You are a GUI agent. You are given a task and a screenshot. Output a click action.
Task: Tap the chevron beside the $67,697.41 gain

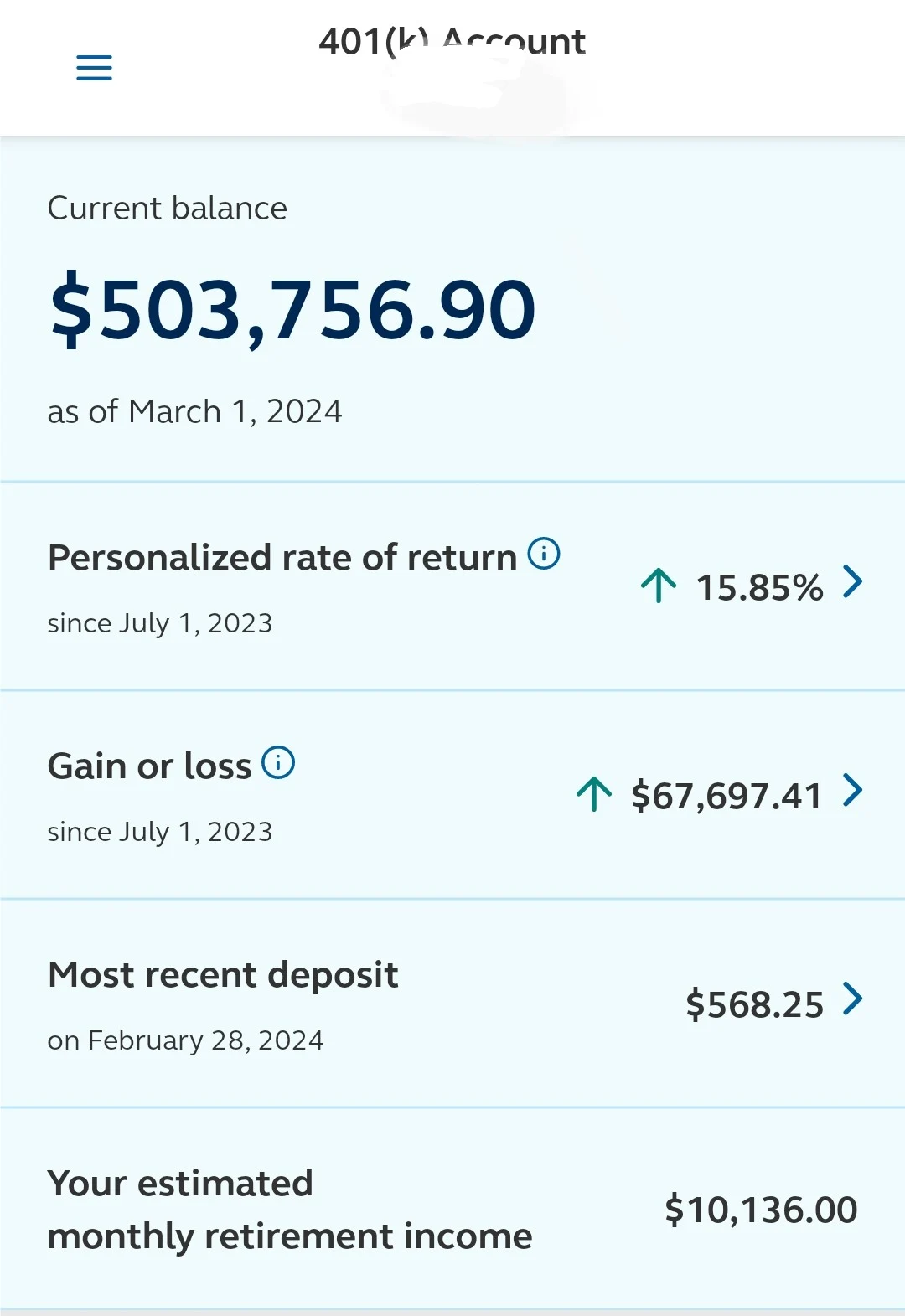point(854,789)
